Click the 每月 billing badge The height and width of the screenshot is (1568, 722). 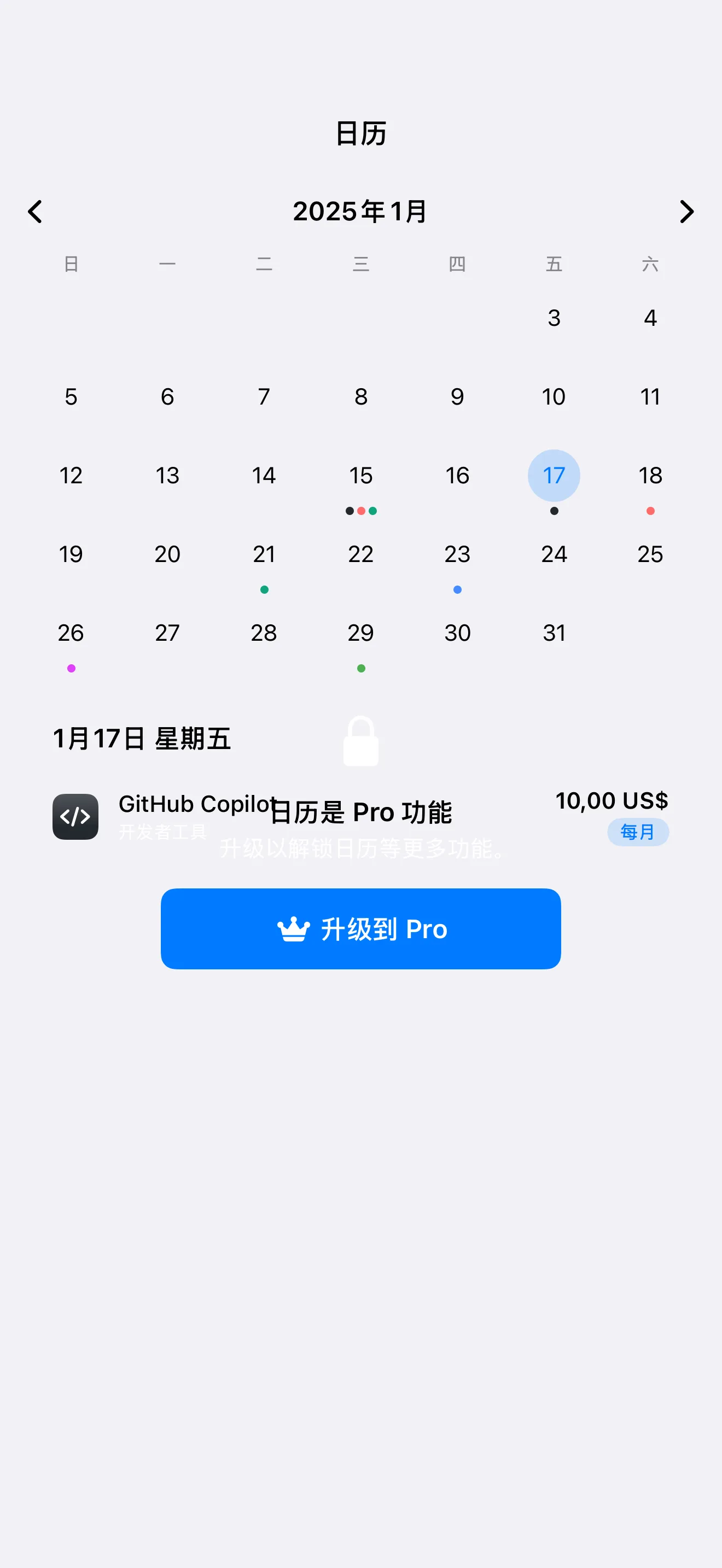[638, 832]
